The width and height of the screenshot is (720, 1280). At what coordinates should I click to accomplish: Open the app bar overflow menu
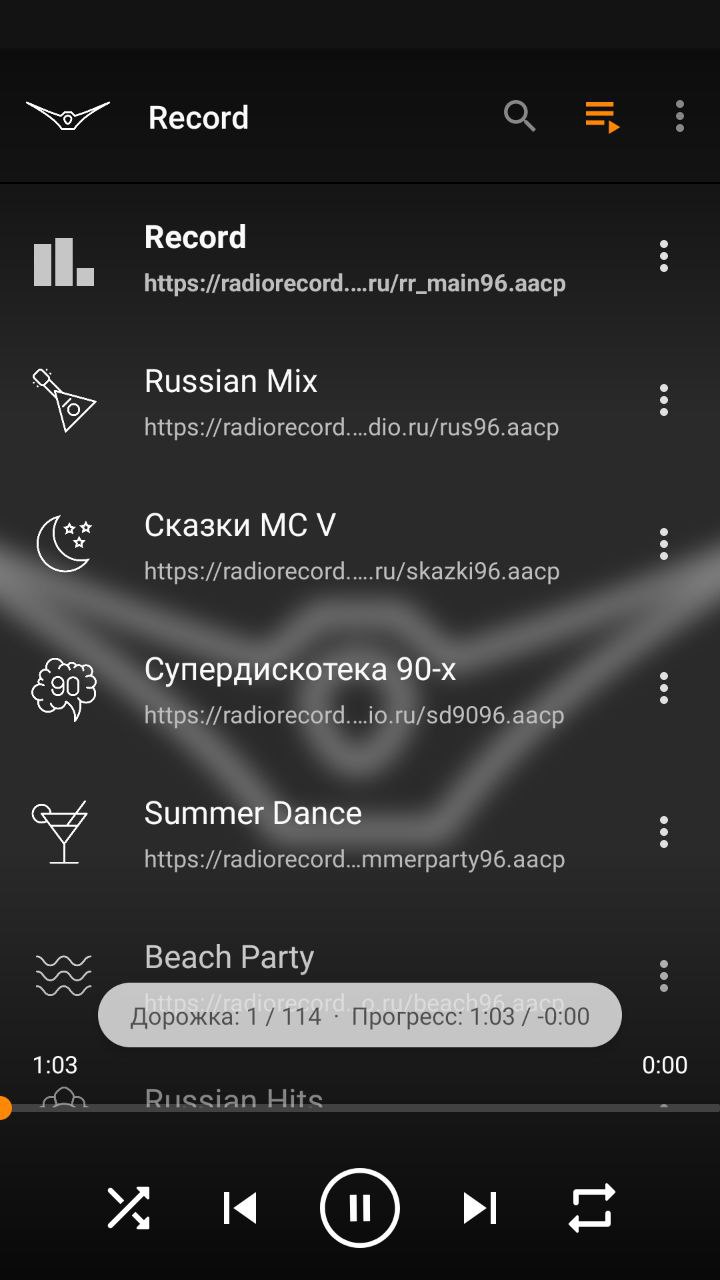click(x=680, y=117)
